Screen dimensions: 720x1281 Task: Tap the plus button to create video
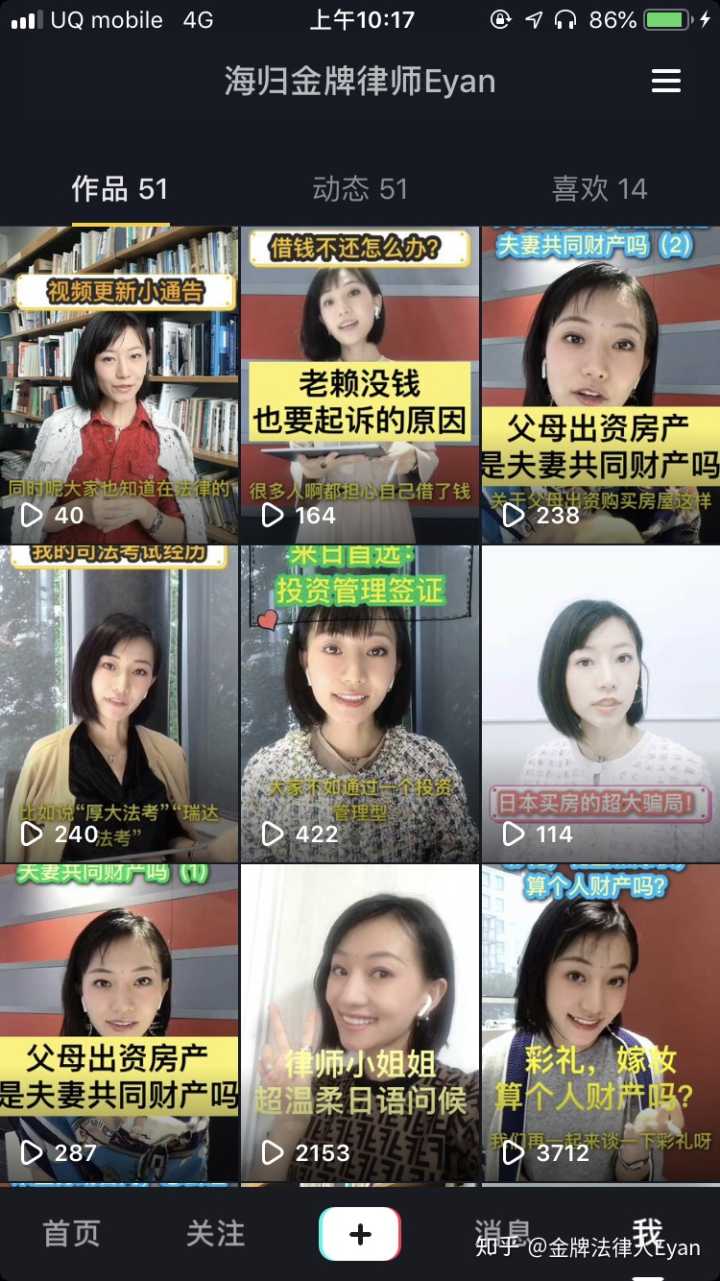(x=360, y=1233)
